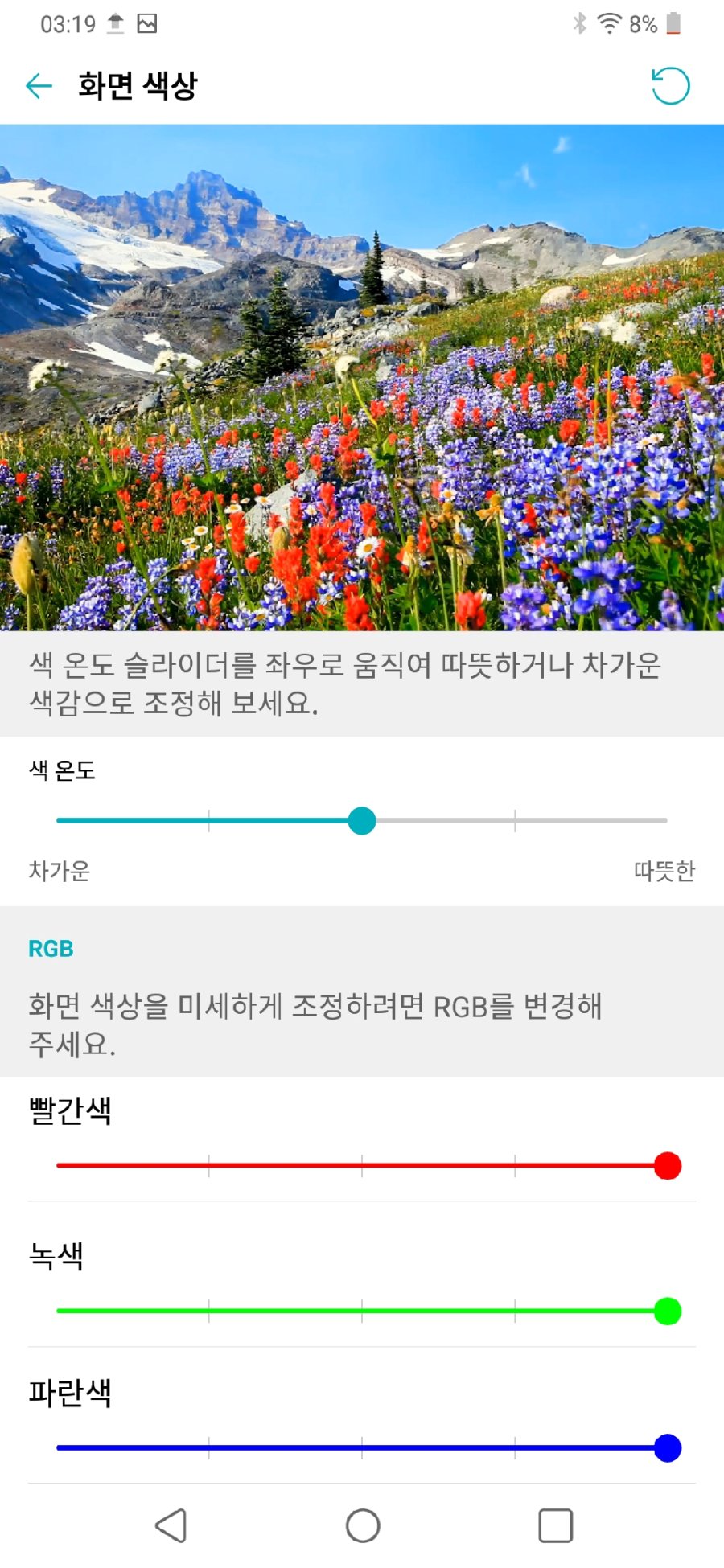Tap the 빨간색 red slider handle
The image size is (724, 1568).
click(x=667, y=1165)
